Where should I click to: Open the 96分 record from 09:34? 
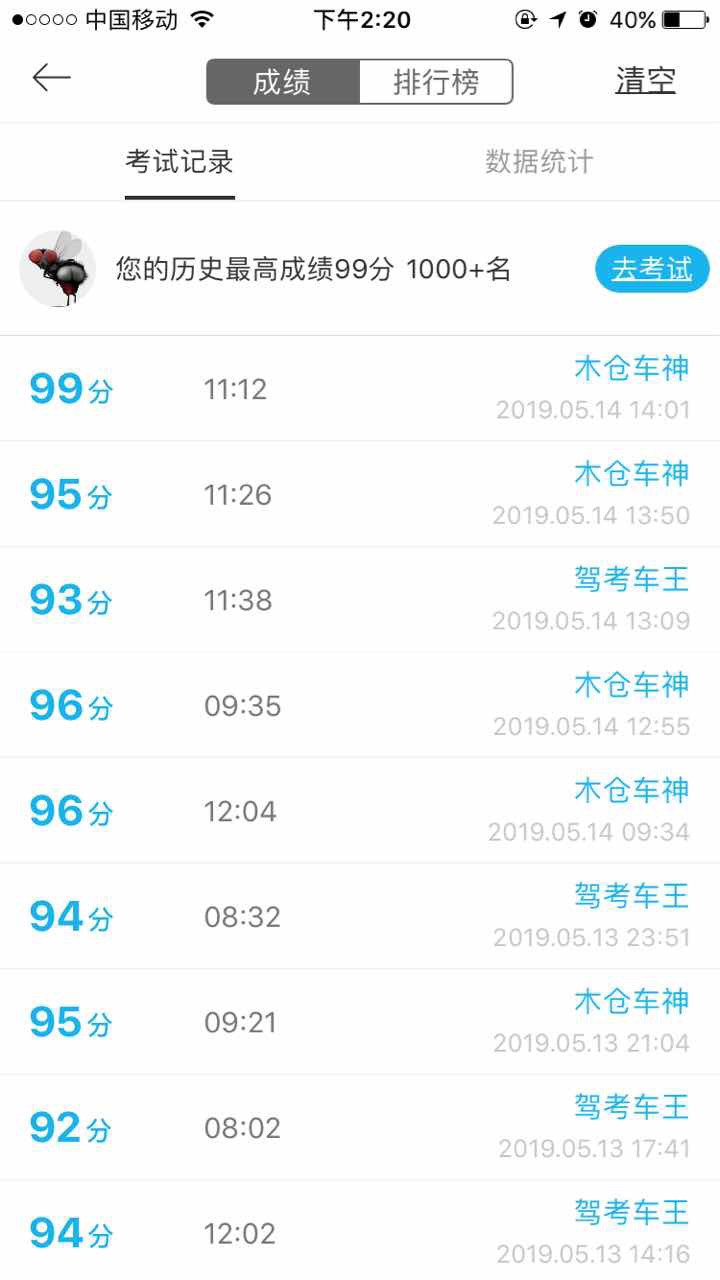pos(360,811)
